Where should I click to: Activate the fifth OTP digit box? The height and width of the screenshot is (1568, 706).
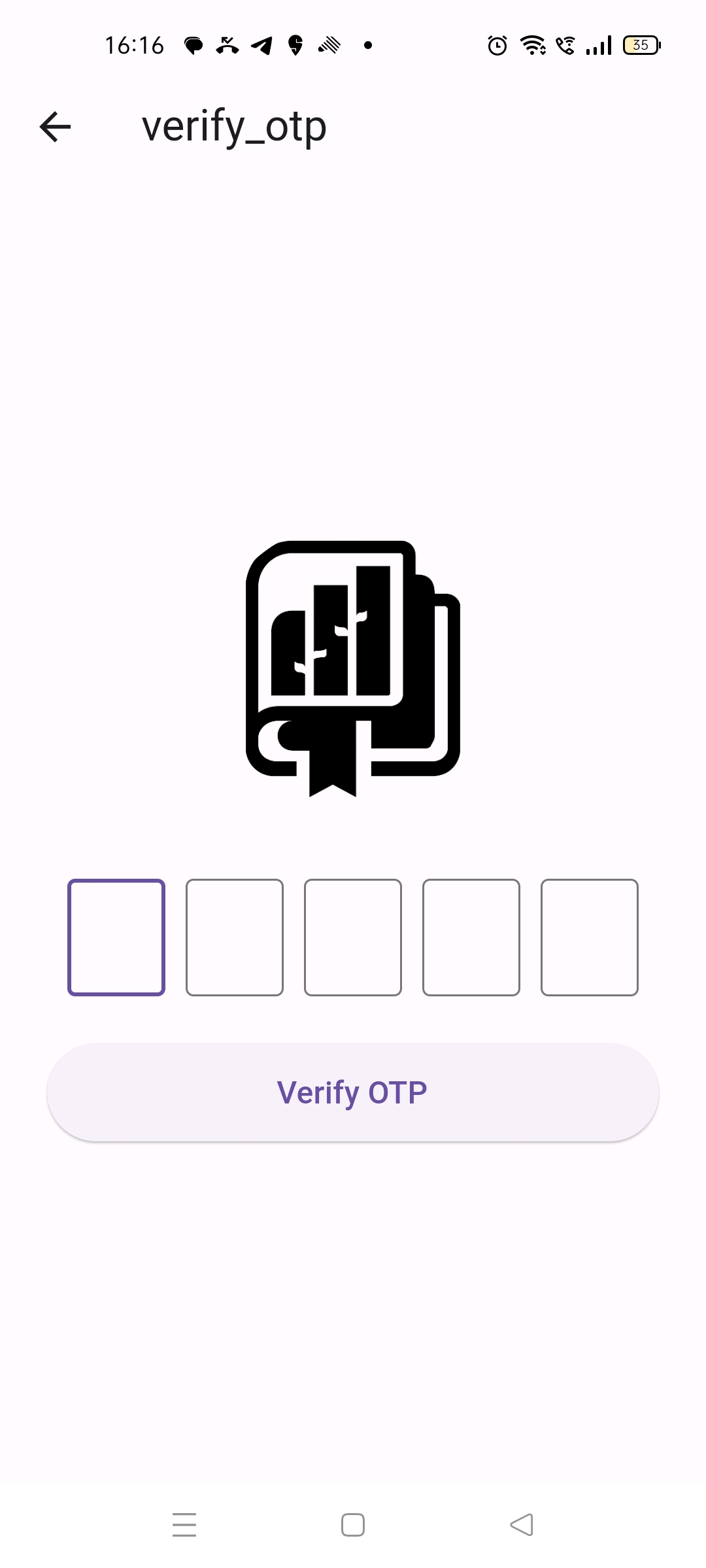(x=590, y=937)
